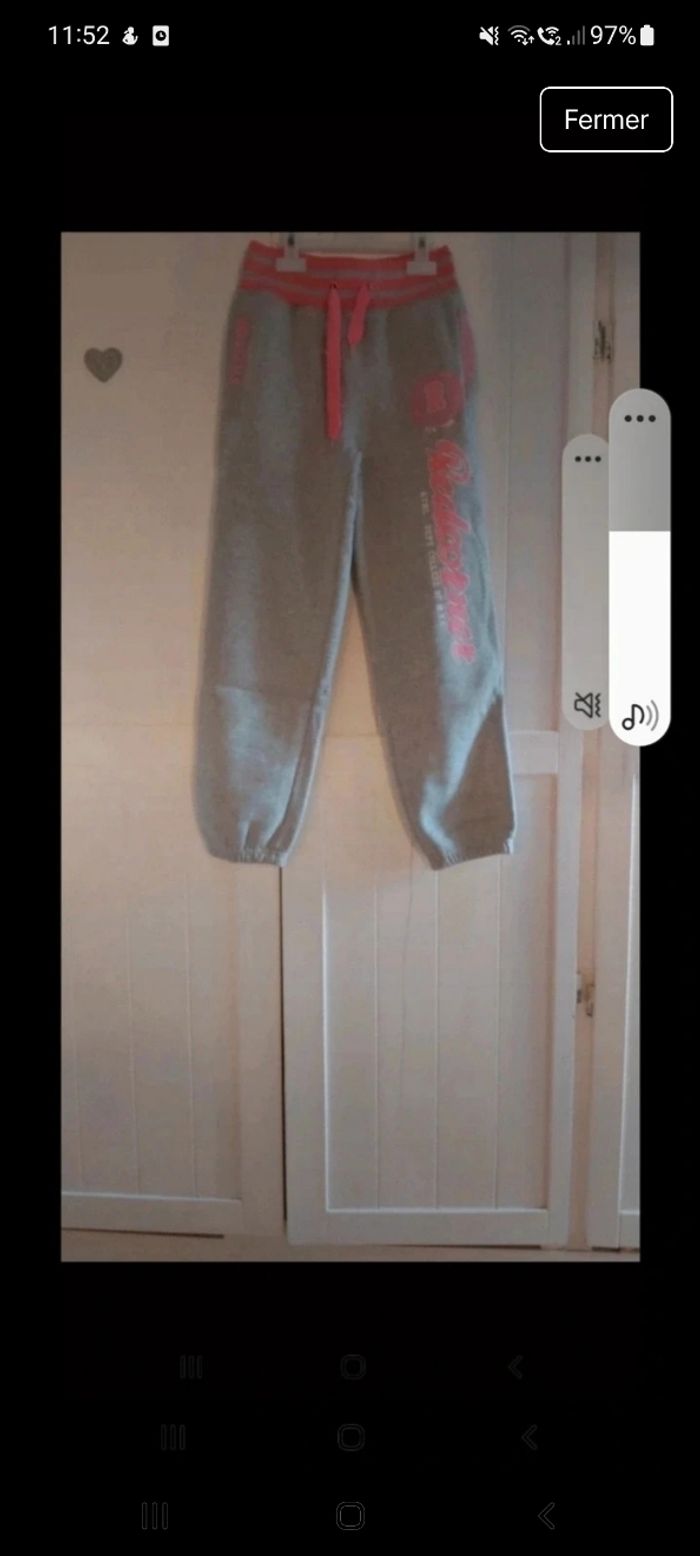Expand the media volume panel options
The image size is (700, 1556).
tap(639, 418)
